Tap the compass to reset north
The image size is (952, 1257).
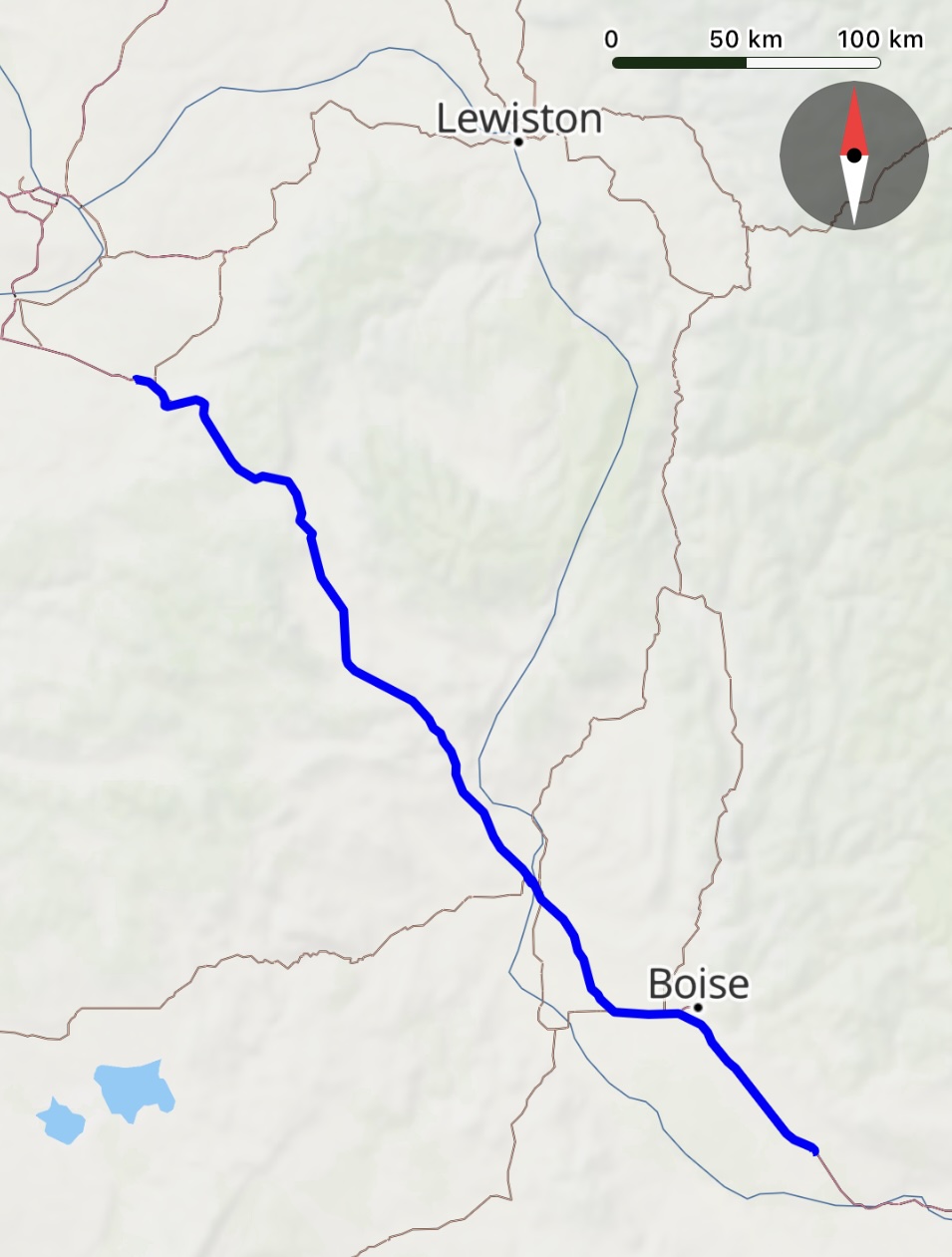[x=854, y=156]
